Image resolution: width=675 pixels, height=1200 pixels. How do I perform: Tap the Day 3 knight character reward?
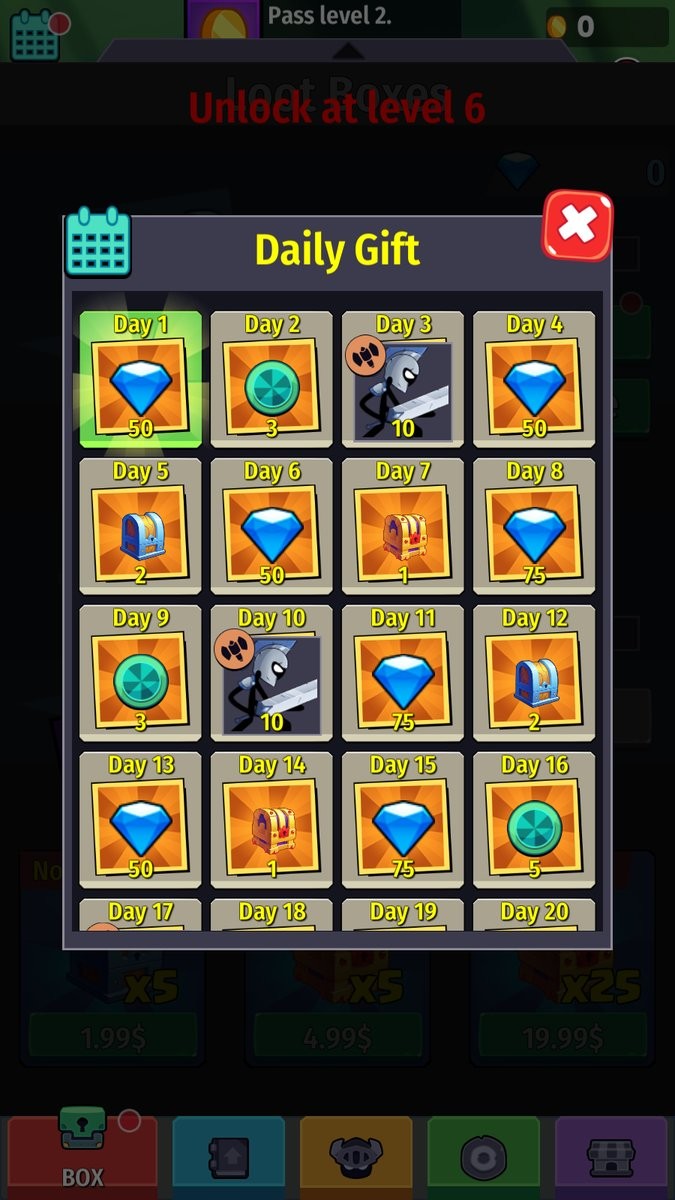403,381
